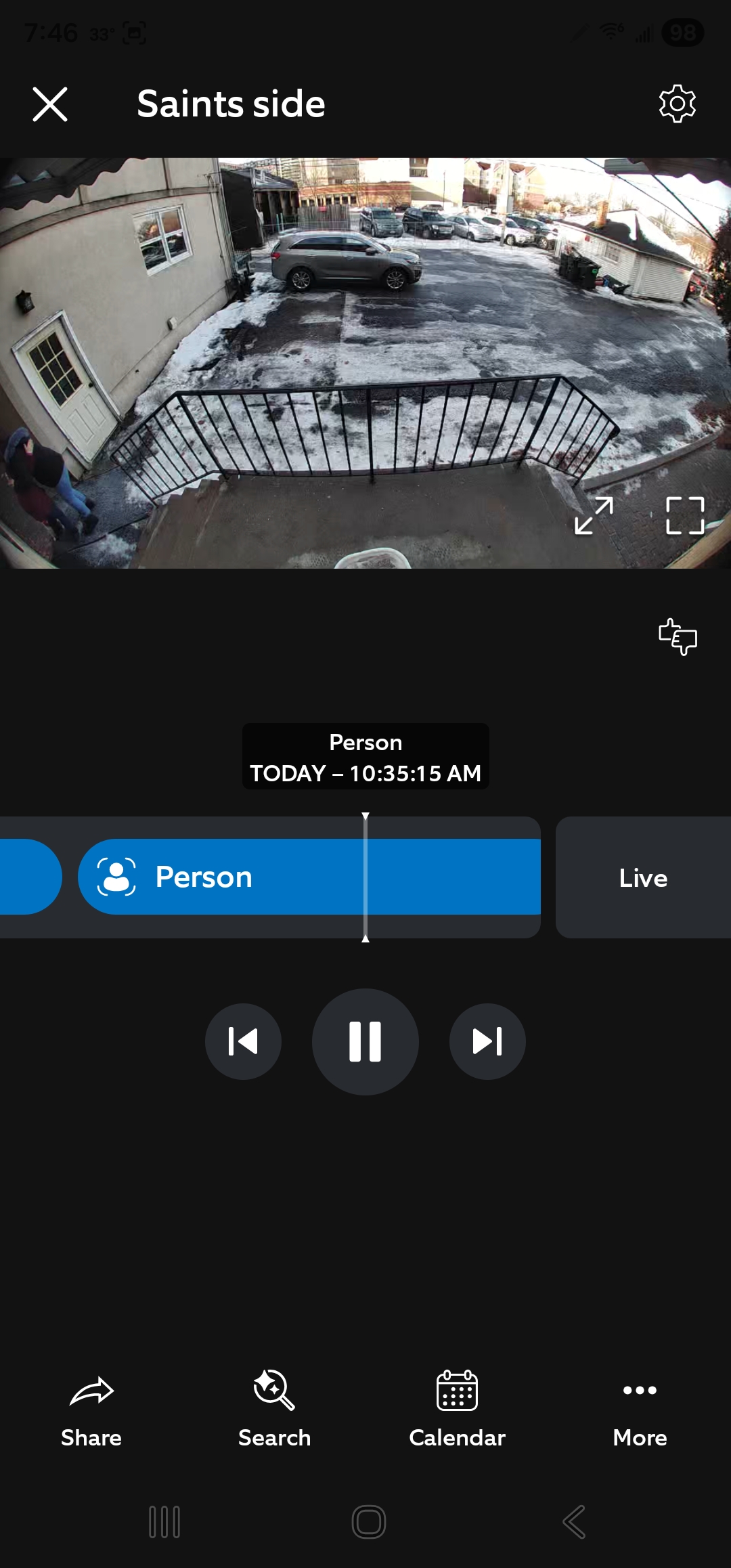Open the Search tool
Screen dimensions: 731x1568
coord(274,1407)
